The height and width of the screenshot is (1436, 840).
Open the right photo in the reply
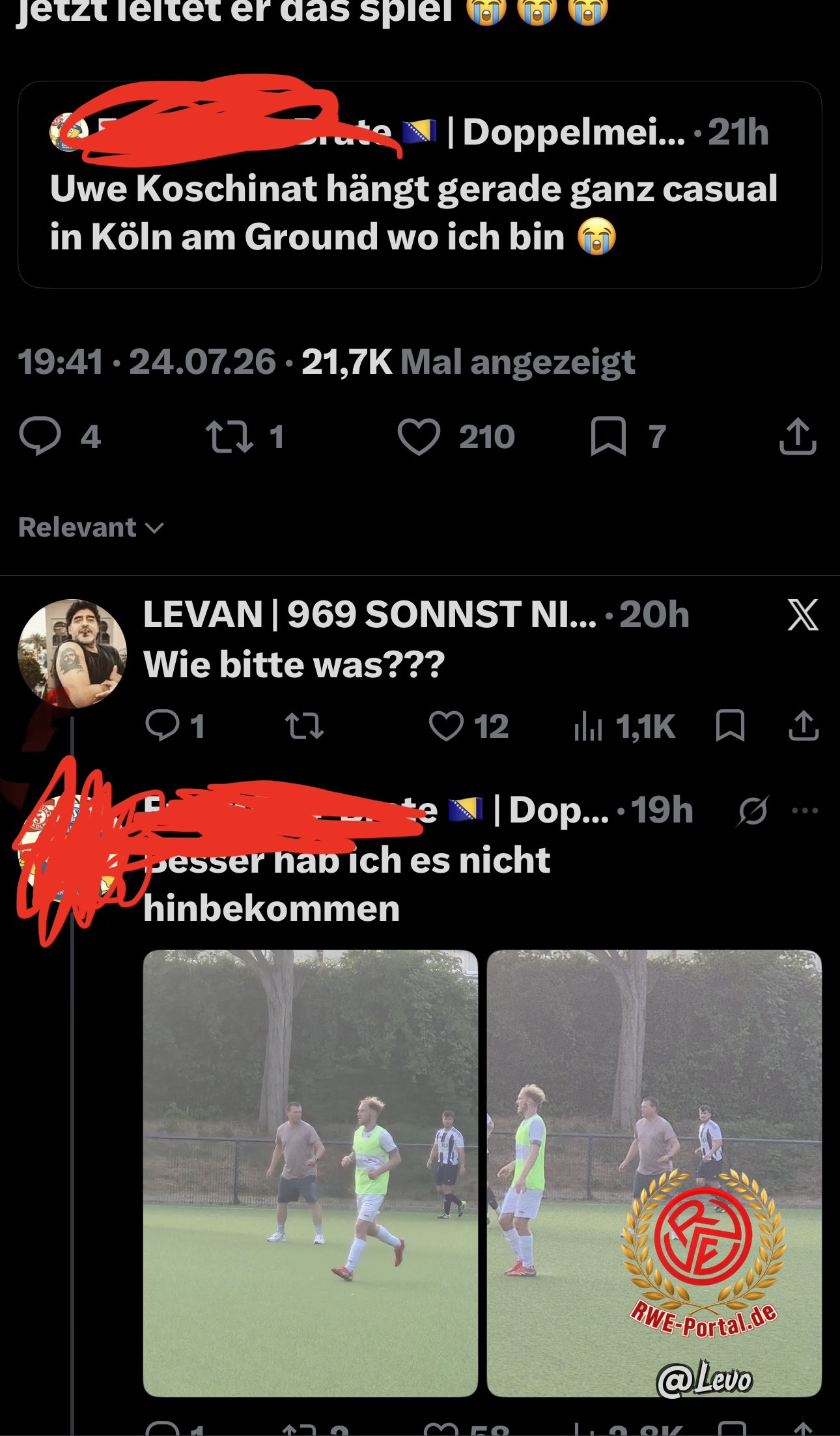click(654, 1174)
